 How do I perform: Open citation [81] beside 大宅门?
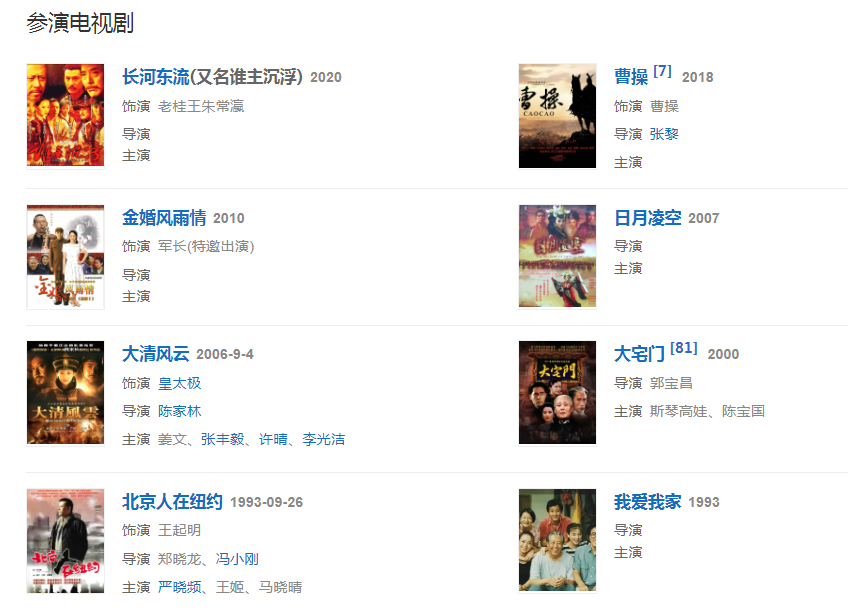pos(684,348)
